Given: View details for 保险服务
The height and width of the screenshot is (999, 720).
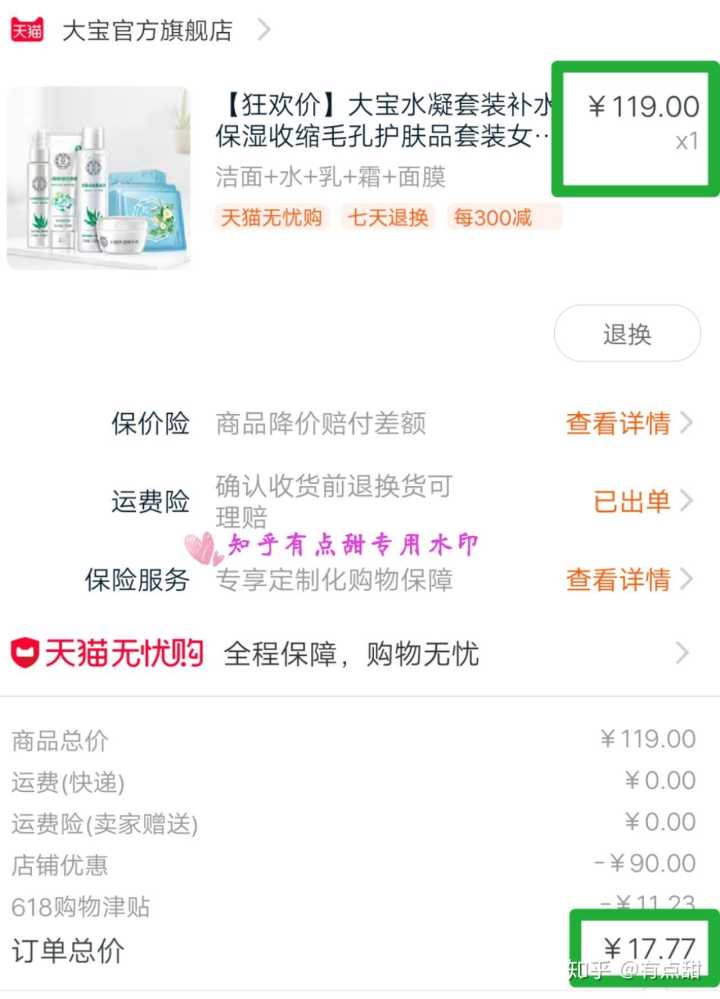Looking at the screenshot, I should click(x=628, y=579).
